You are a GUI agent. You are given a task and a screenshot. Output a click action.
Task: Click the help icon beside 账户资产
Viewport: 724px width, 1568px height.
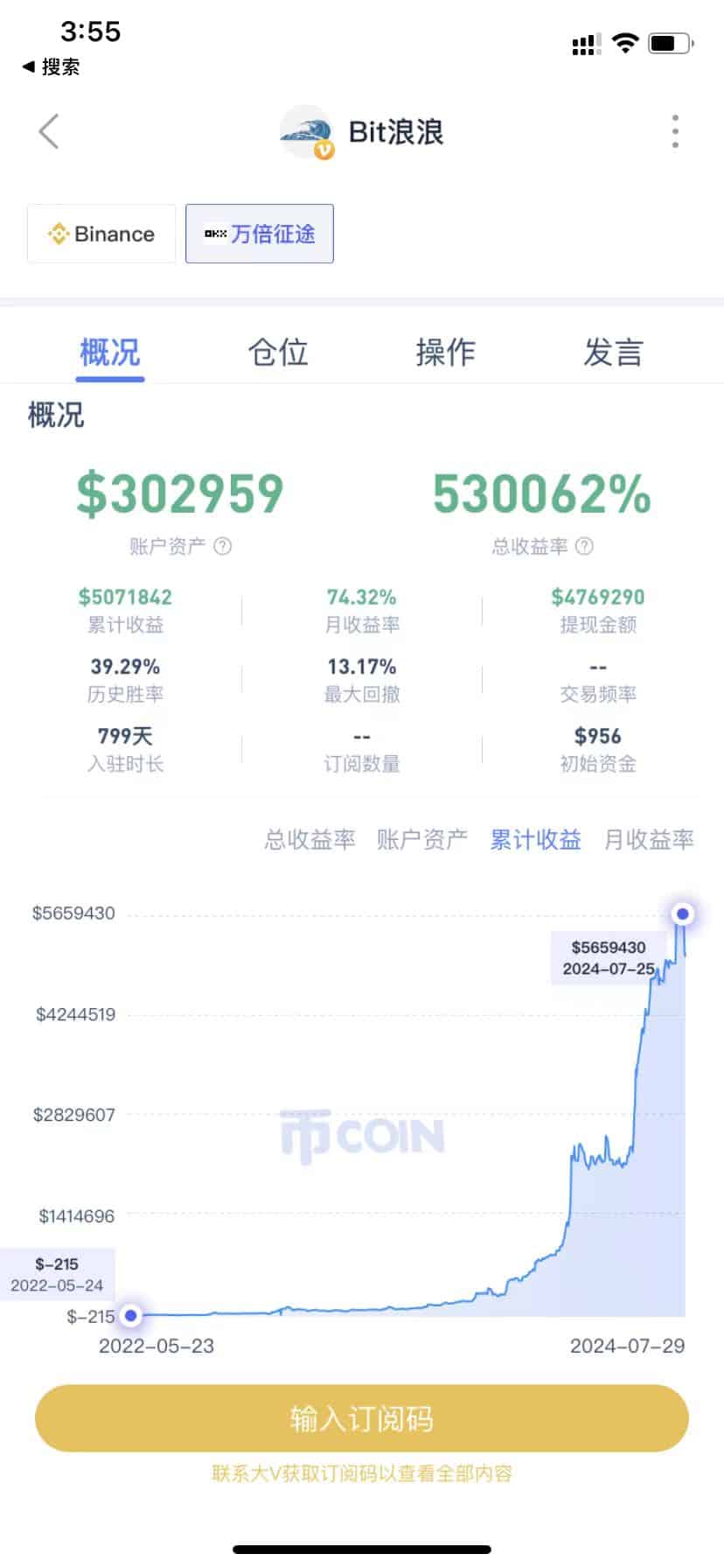point(223,547)
